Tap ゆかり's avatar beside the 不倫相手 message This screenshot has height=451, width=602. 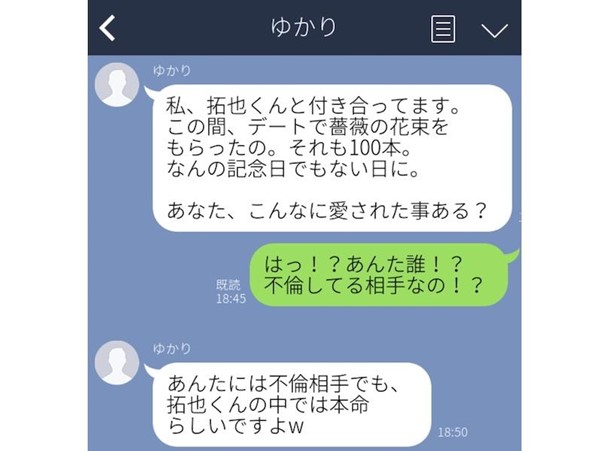pyautogui.click(x=116, y=362)
